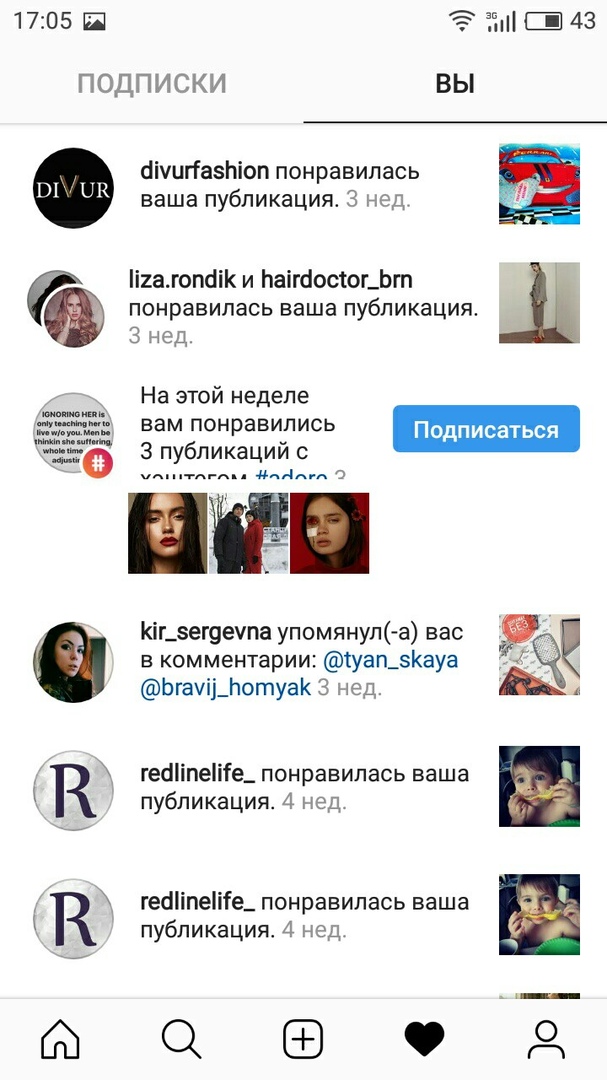Open the @tyan_skaya mention link

[x=391, y=660]
